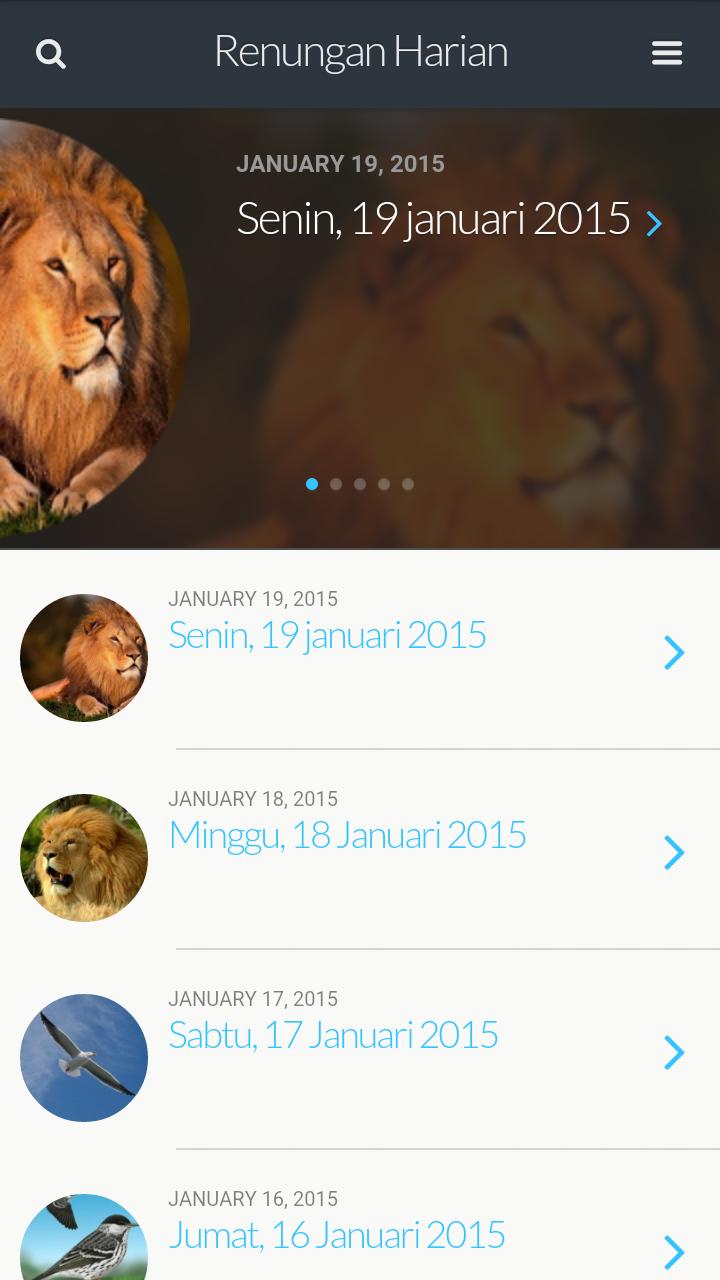Select the second carousel page dot
This screenshot has width=720, height=1280.
pos(336,484)
